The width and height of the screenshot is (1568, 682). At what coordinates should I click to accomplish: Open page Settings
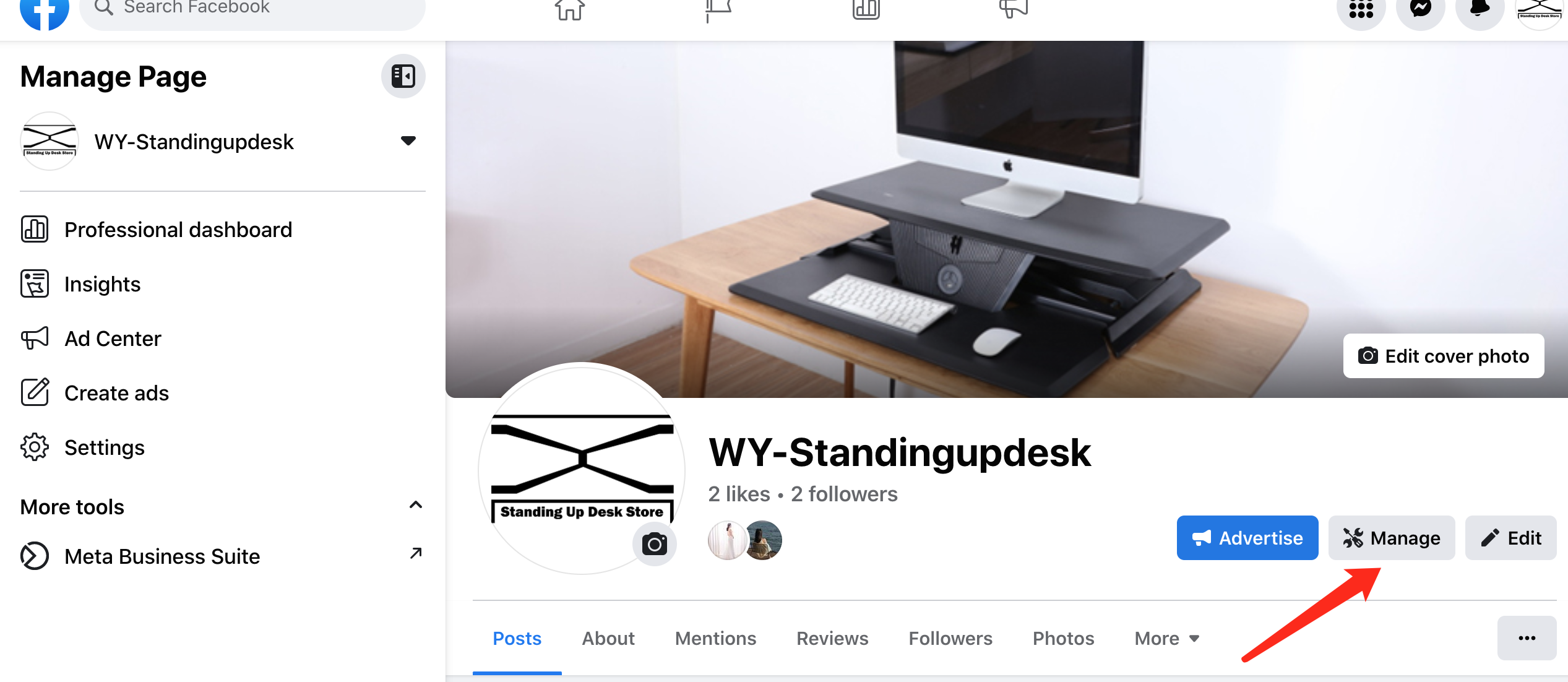(x=104, y=447)
